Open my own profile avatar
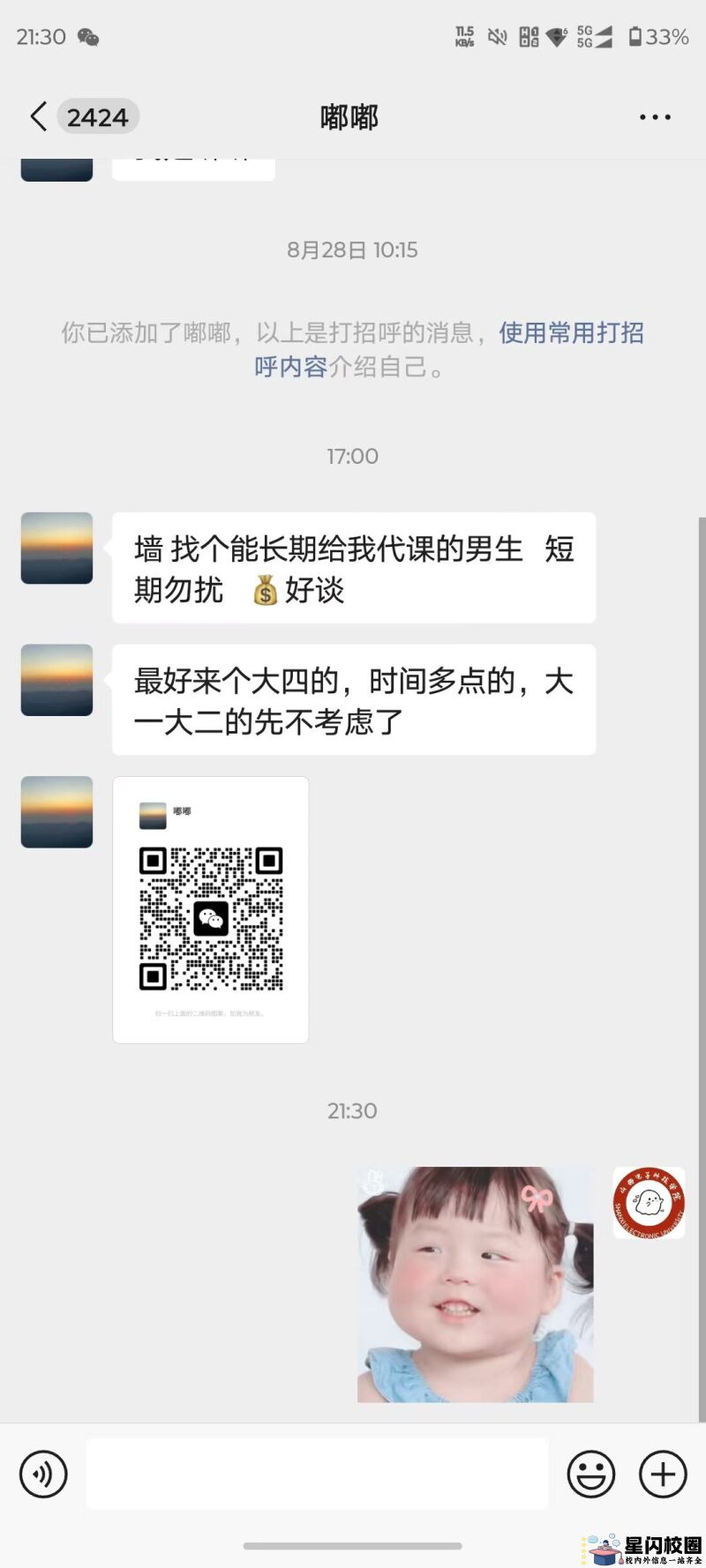This screenshot has width=706, height=1568. pyautogui.click(x=649, y=1203)
